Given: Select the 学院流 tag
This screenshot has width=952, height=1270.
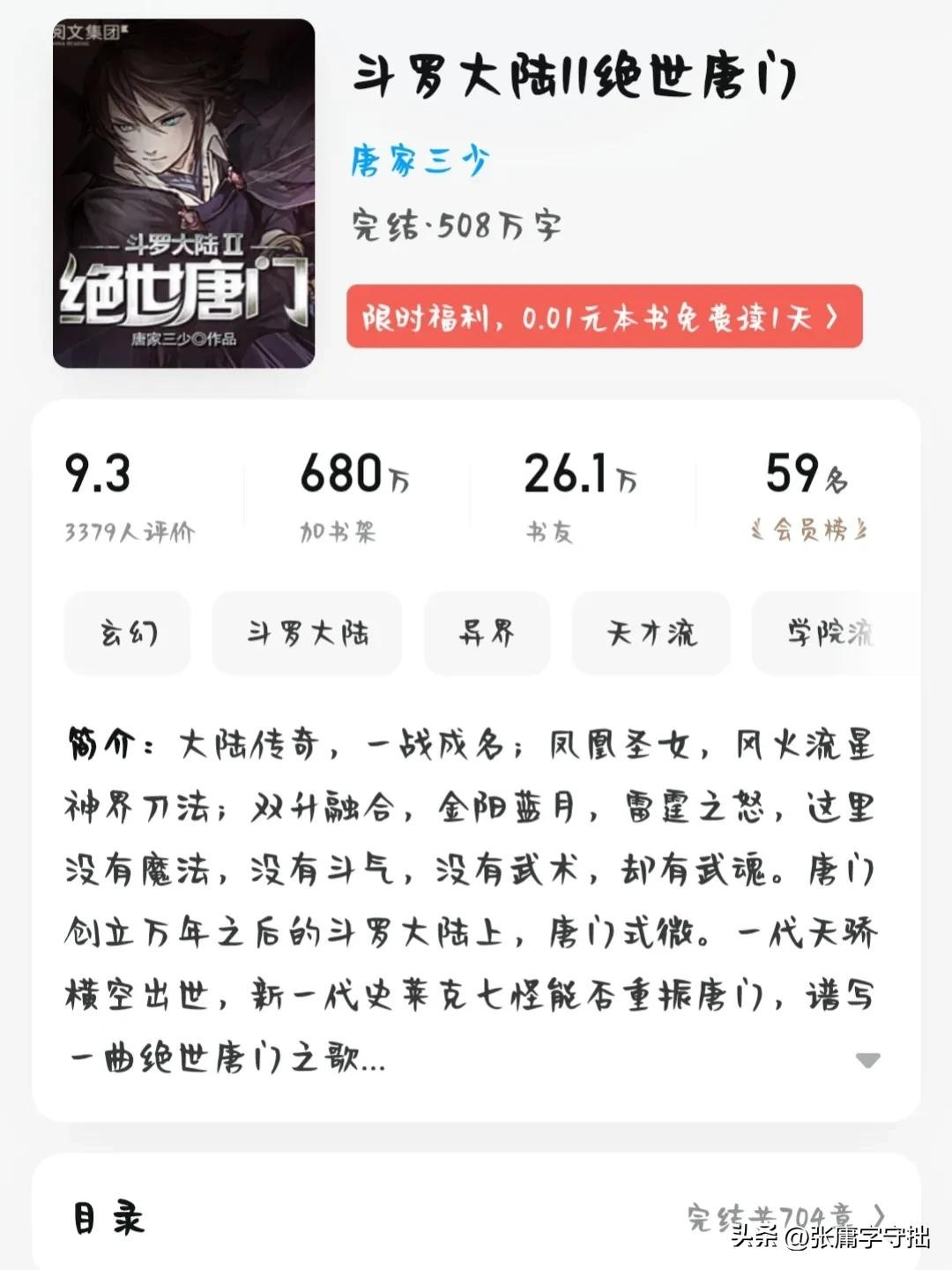Looking at the screenshot, I should [x=830, y=633].
